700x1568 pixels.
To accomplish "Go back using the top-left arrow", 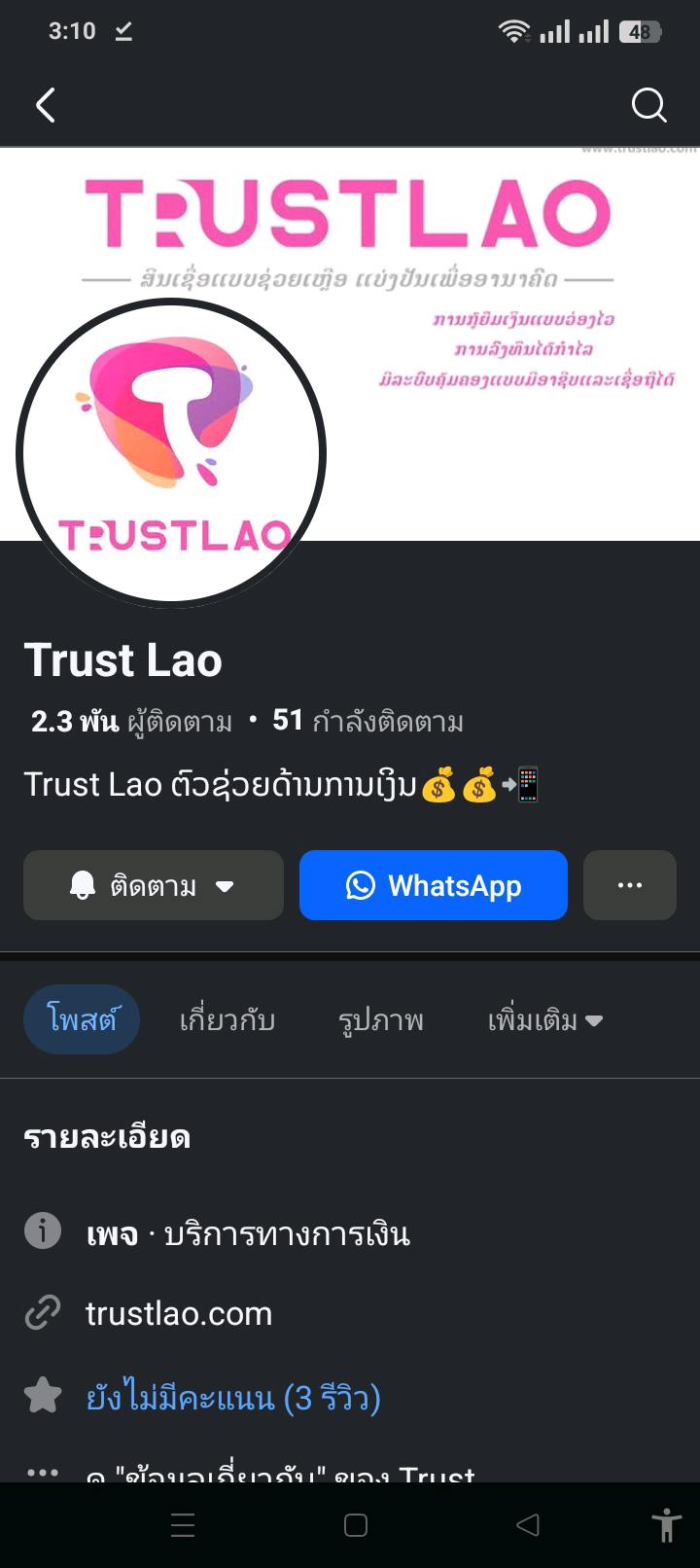I will pos(46,105).
